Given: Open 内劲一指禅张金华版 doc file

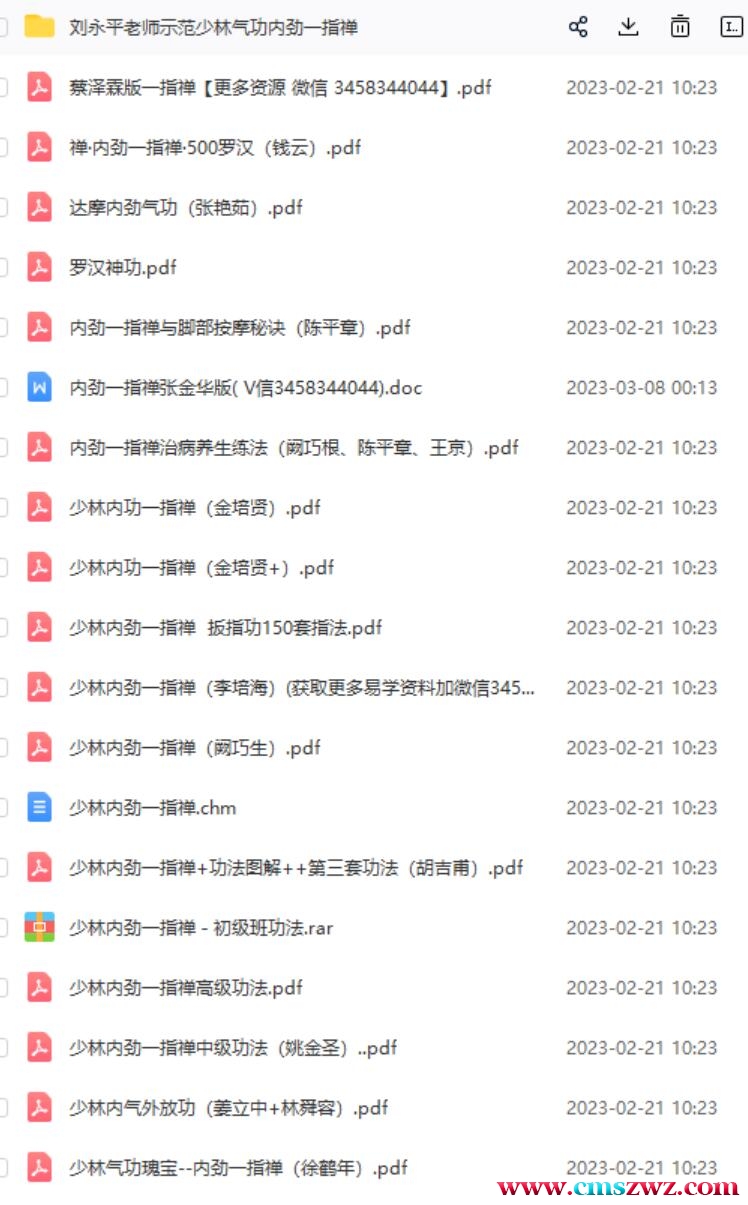Looking at the screenshot, I should point(245,387).
